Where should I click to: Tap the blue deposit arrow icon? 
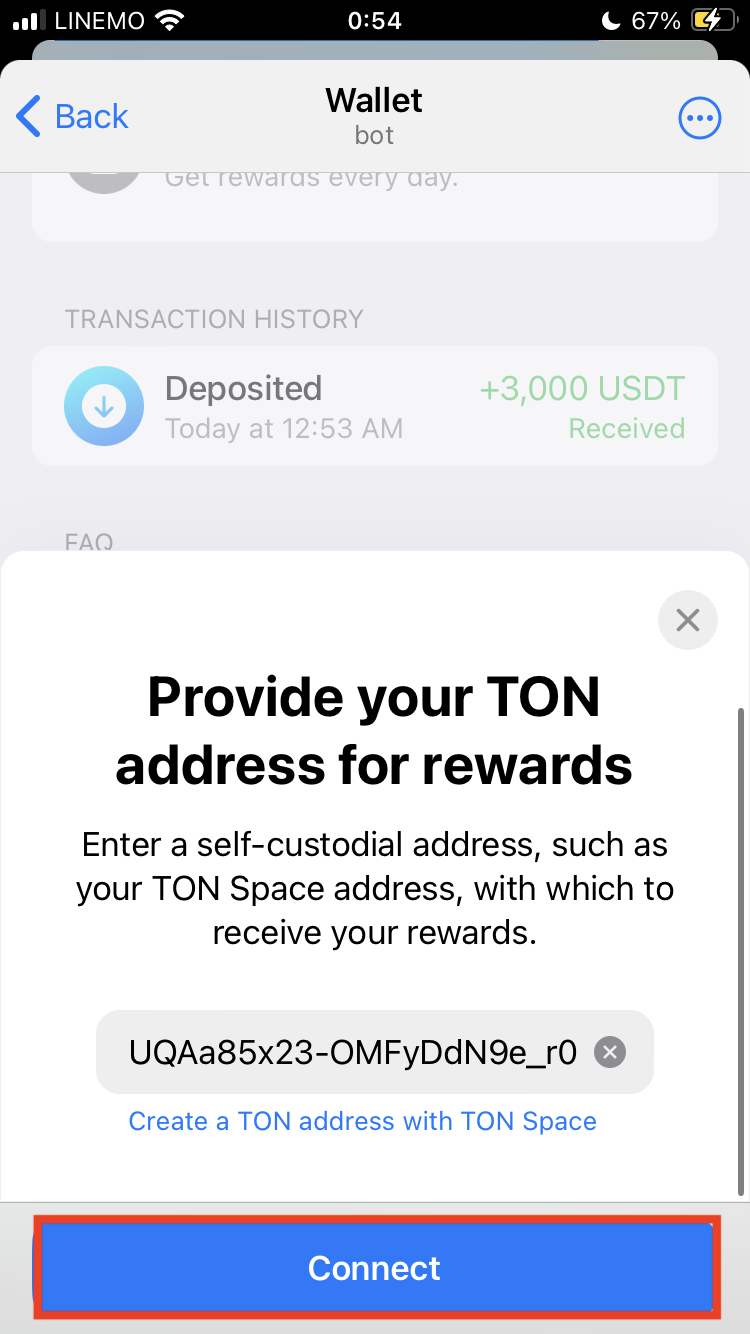coord(104,406)
